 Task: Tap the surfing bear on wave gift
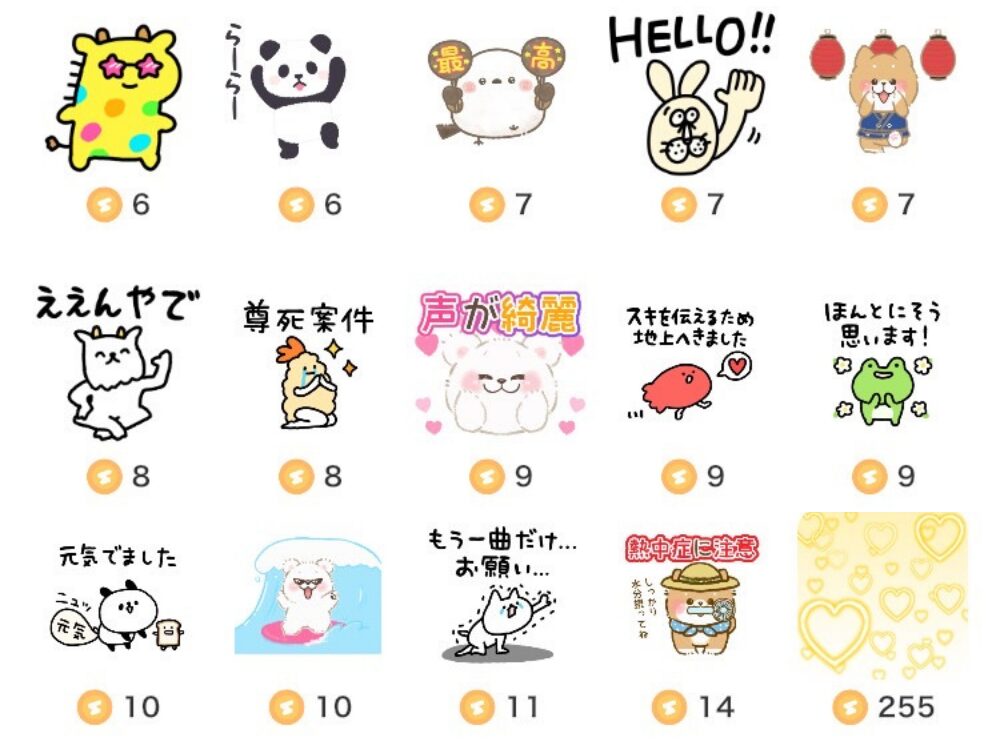pos(308,597)
